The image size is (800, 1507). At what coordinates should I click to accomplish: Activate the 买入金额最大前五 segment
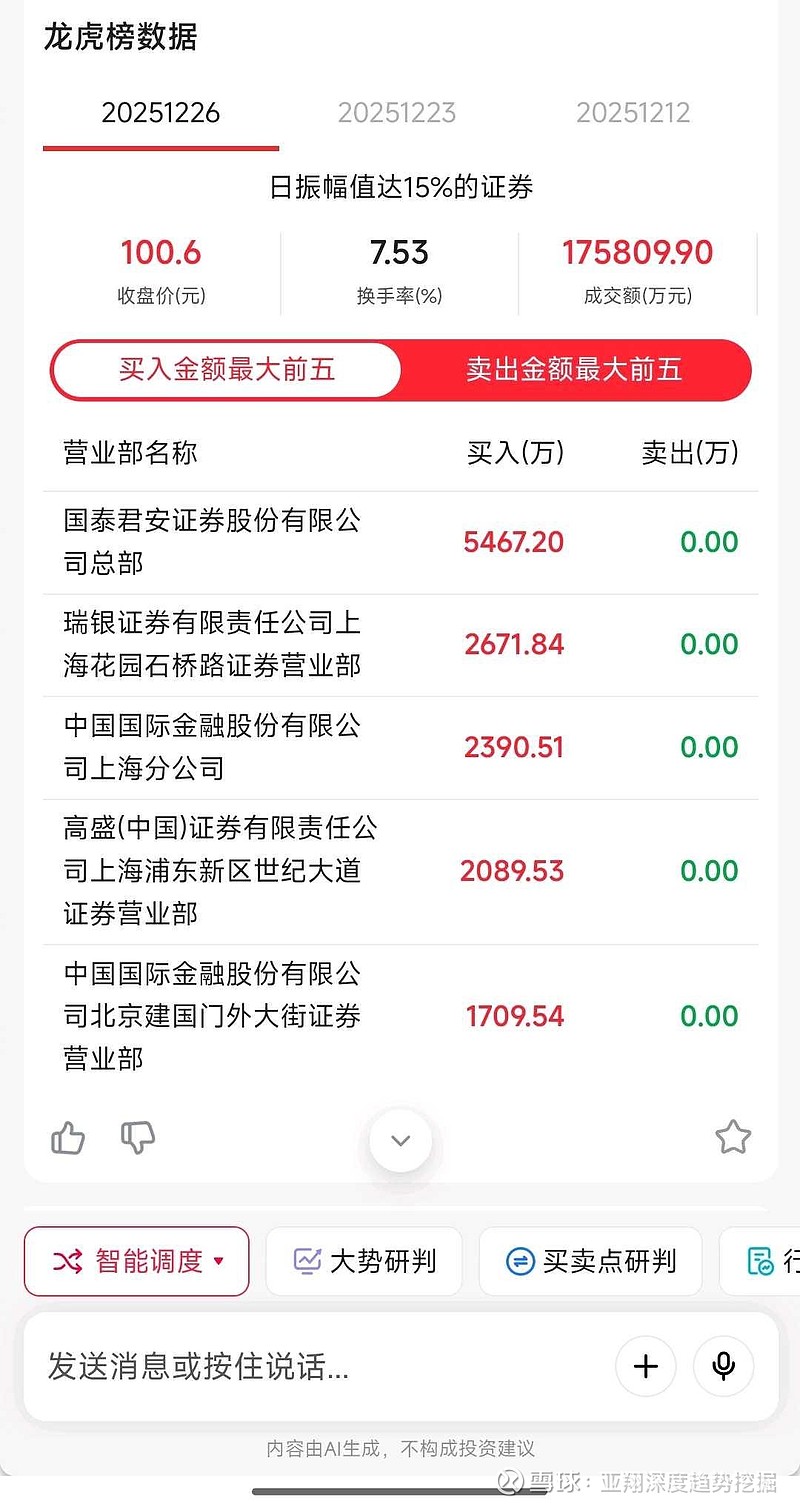[226, 370]
